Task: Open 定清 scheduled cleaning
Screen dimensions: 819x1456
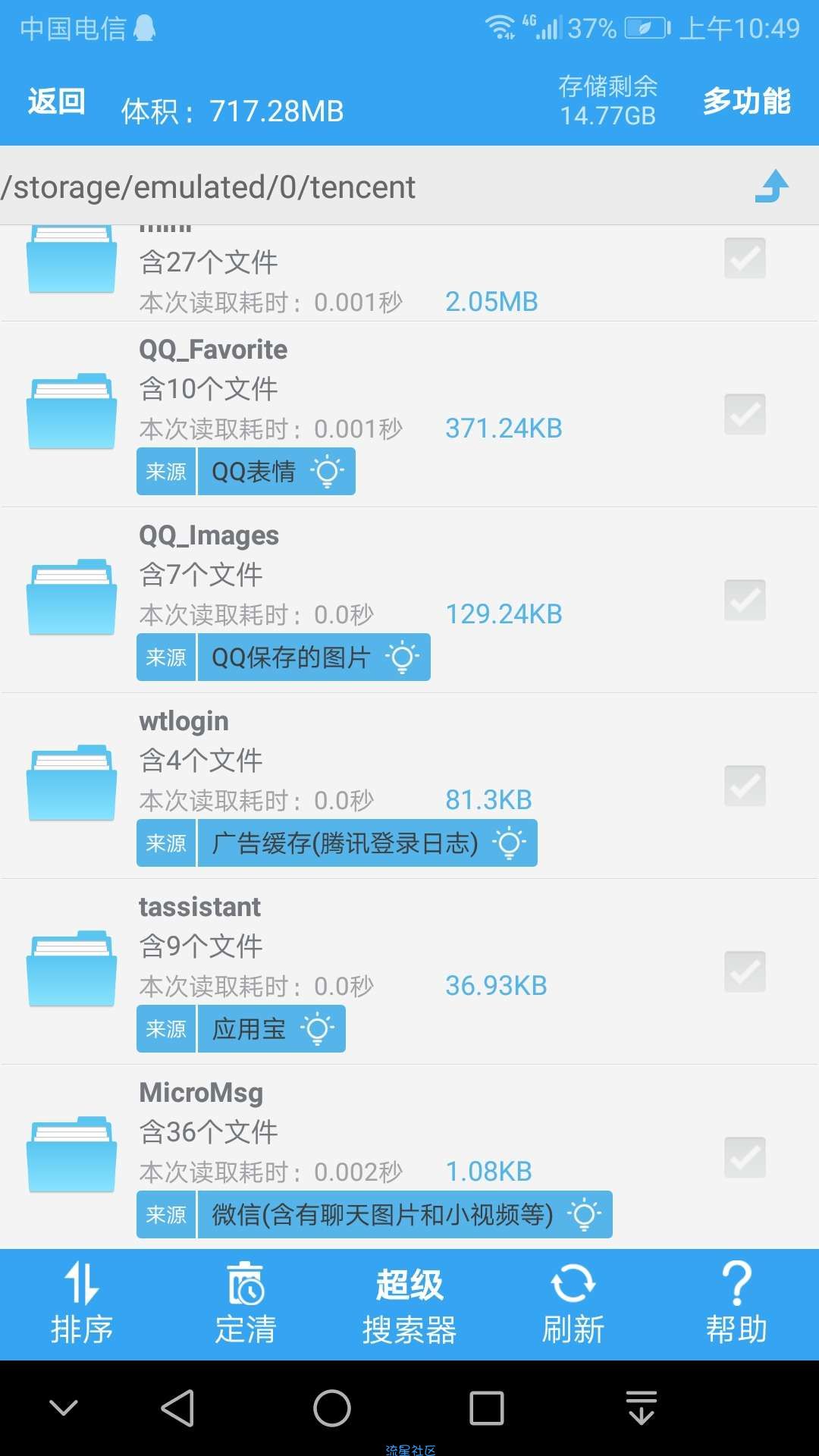Action: [246, 1304]
